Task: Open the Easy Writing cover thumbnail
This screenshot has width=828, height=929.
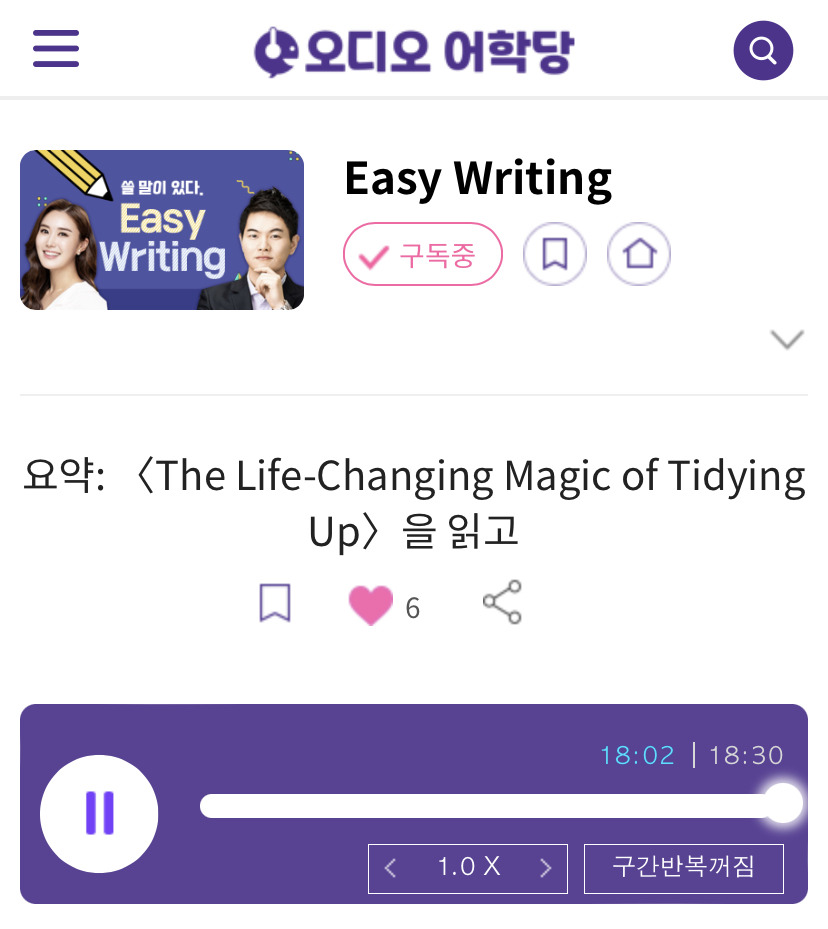Action: coord(161,229)
